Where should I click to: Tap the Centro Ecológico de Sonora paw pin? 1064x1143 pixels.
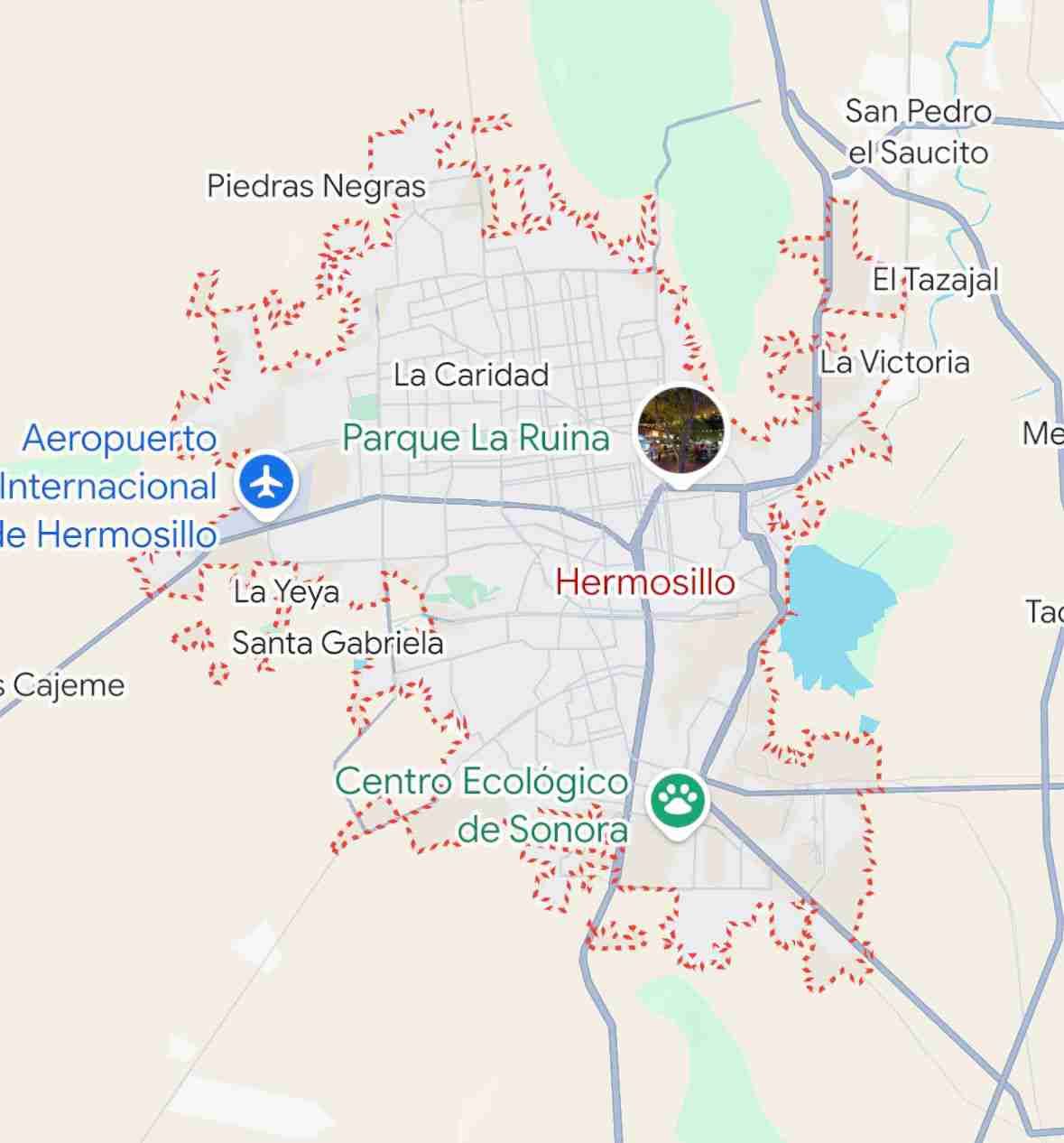coord(677,800)
